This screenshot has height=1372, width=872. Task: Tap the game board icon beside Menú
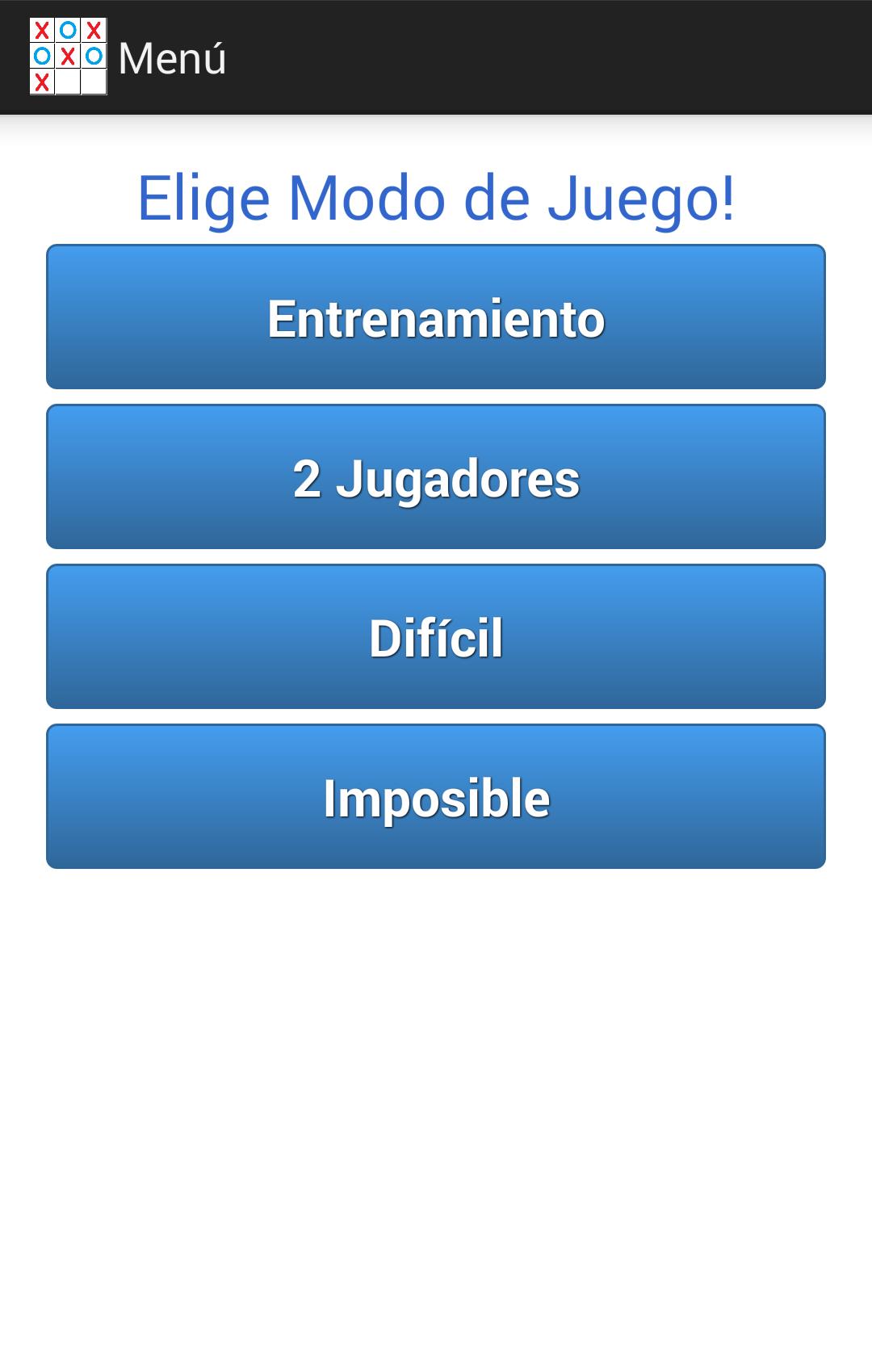pyautogui.click(x=69, y=57)
